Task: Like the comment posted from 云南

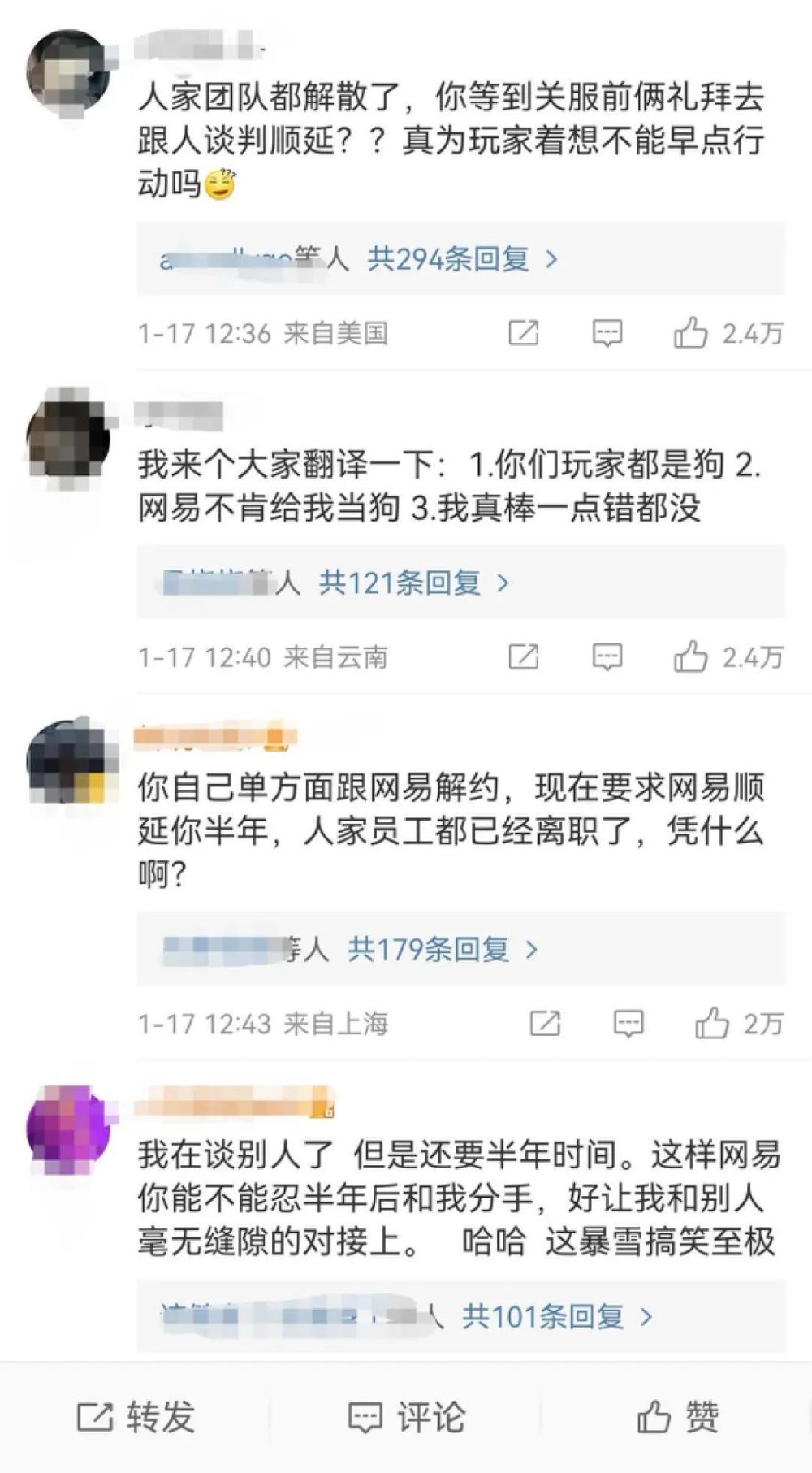Action: click(x=728, y=656)
